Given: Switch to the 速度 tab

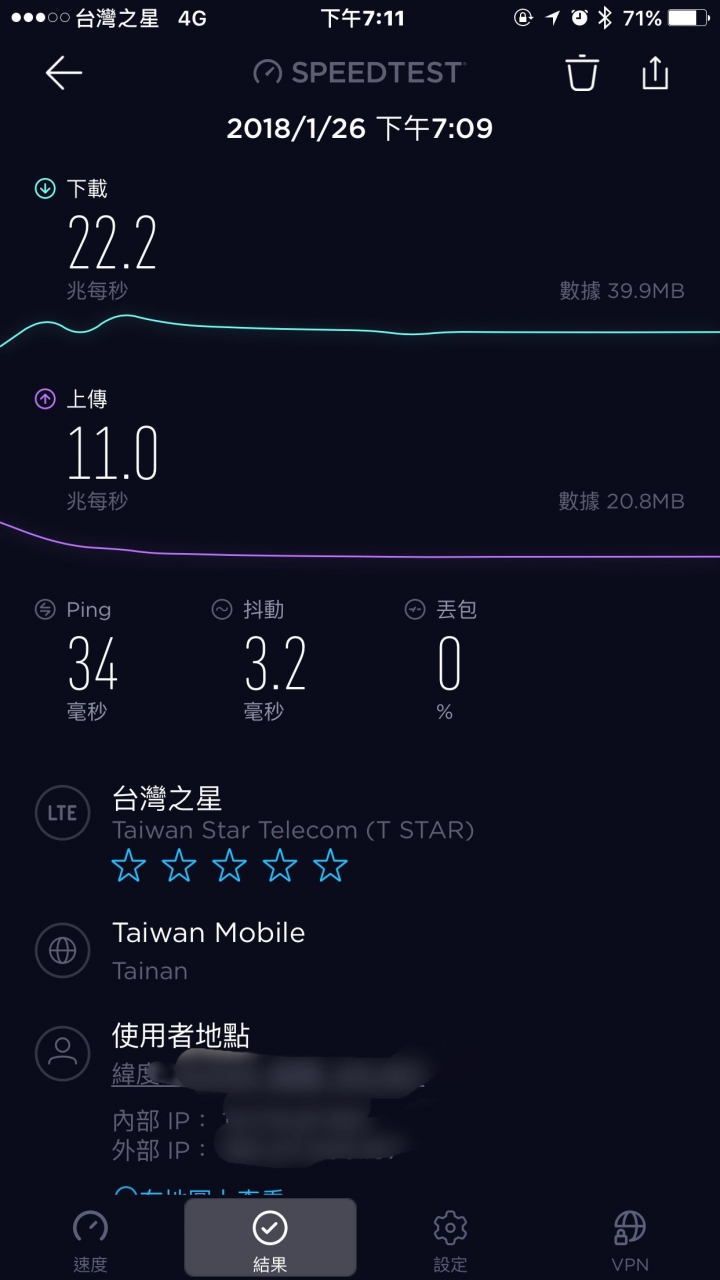Looking at the screenshot, I should [x=90, y=1240].
